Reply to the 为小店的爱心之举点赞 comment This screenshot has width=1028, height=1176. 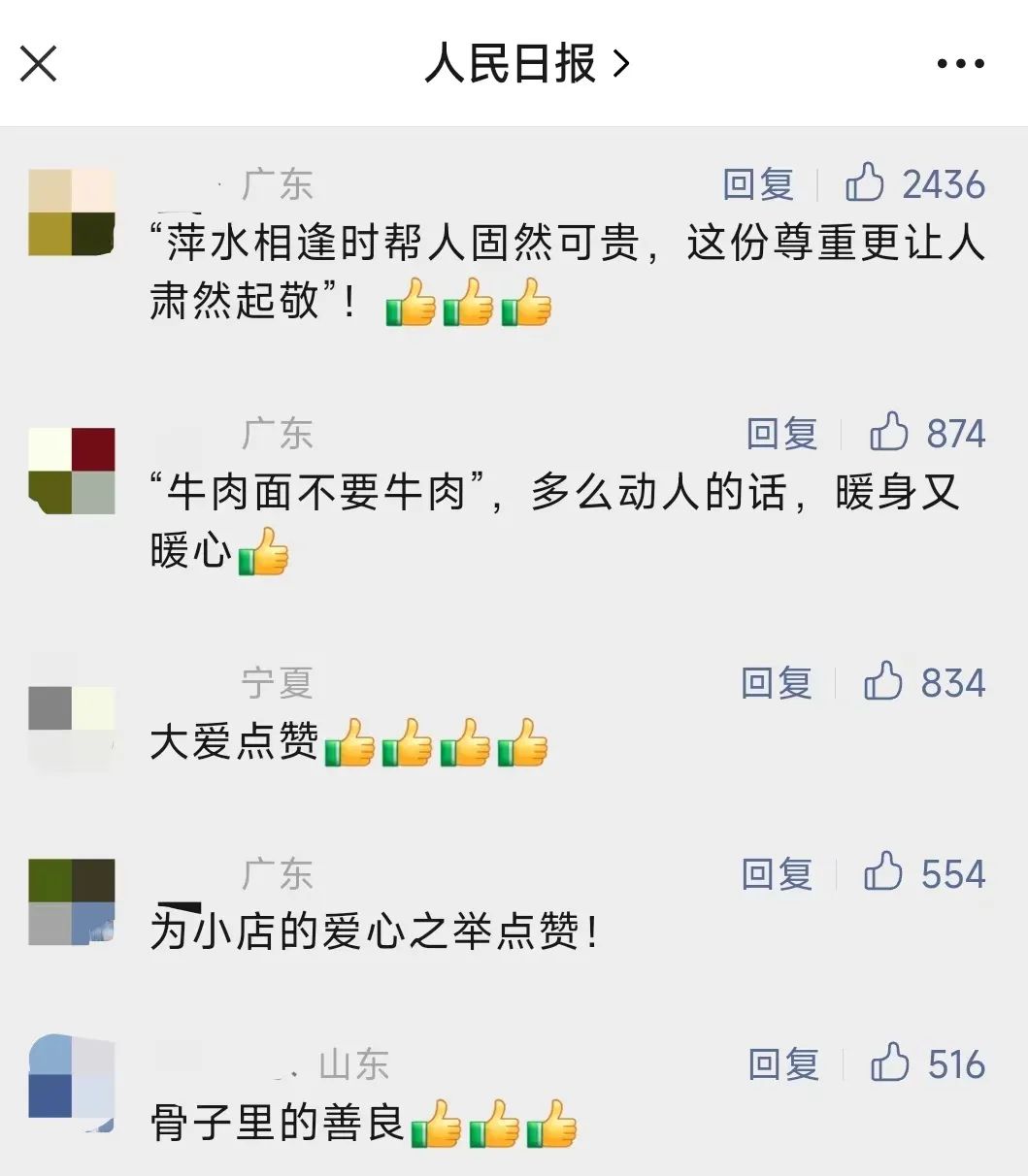pyautogui.click(x=777, y=873)
